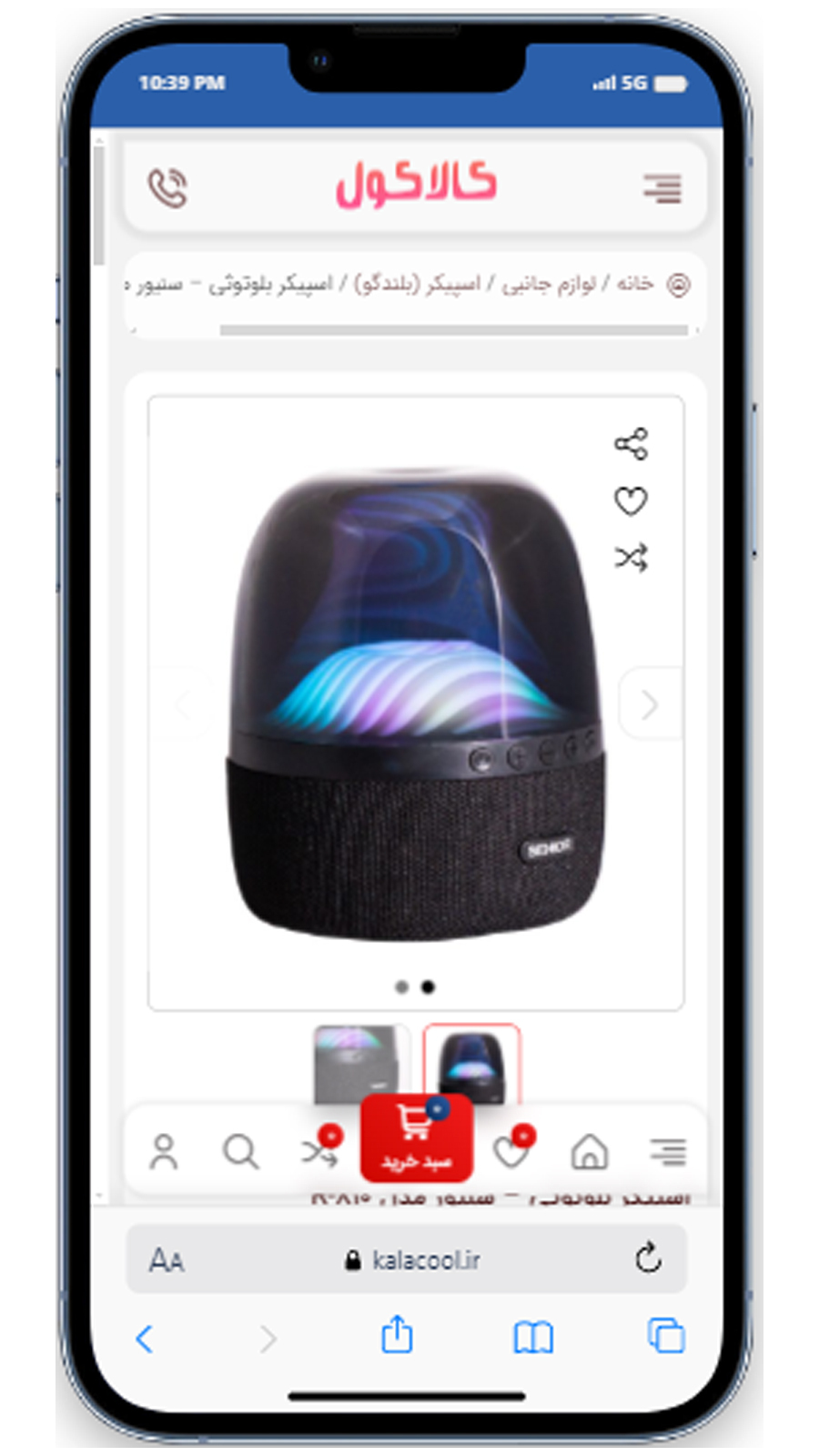Open the compare list in bottom bar
819x1456 pixels.
coord(319,1152)
